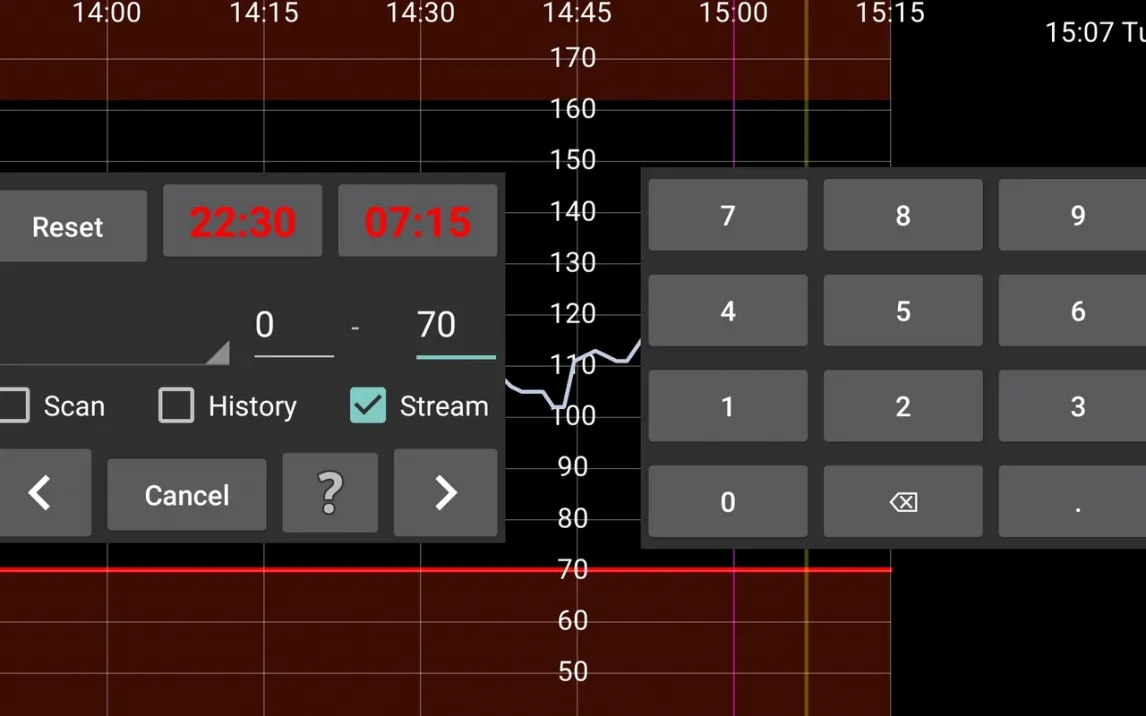The width and height of the screenshot is (1146, 716).
Task: Tap the Reset button
Action: click(68, 227)
